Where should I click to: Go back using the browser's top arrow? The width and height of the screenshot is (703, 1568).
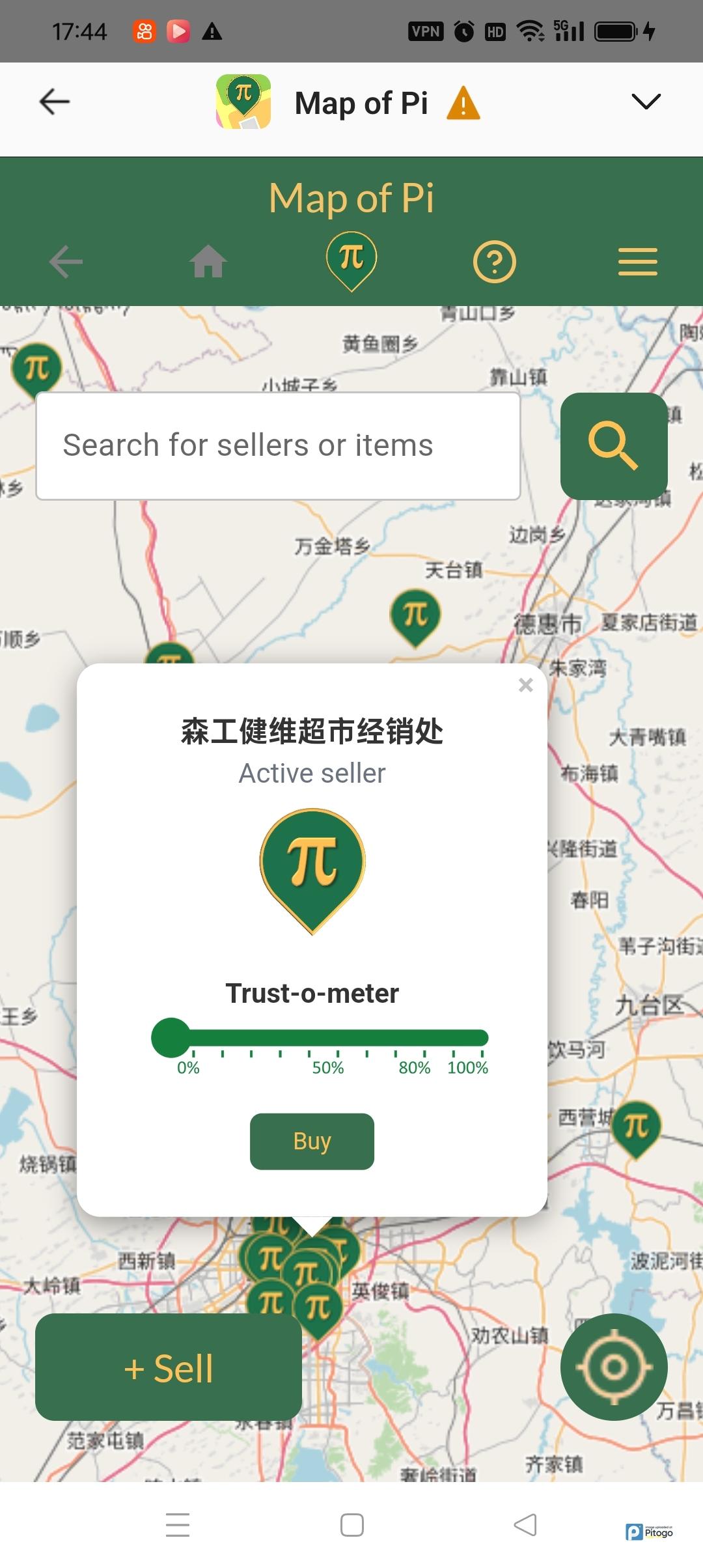[55, 102]
